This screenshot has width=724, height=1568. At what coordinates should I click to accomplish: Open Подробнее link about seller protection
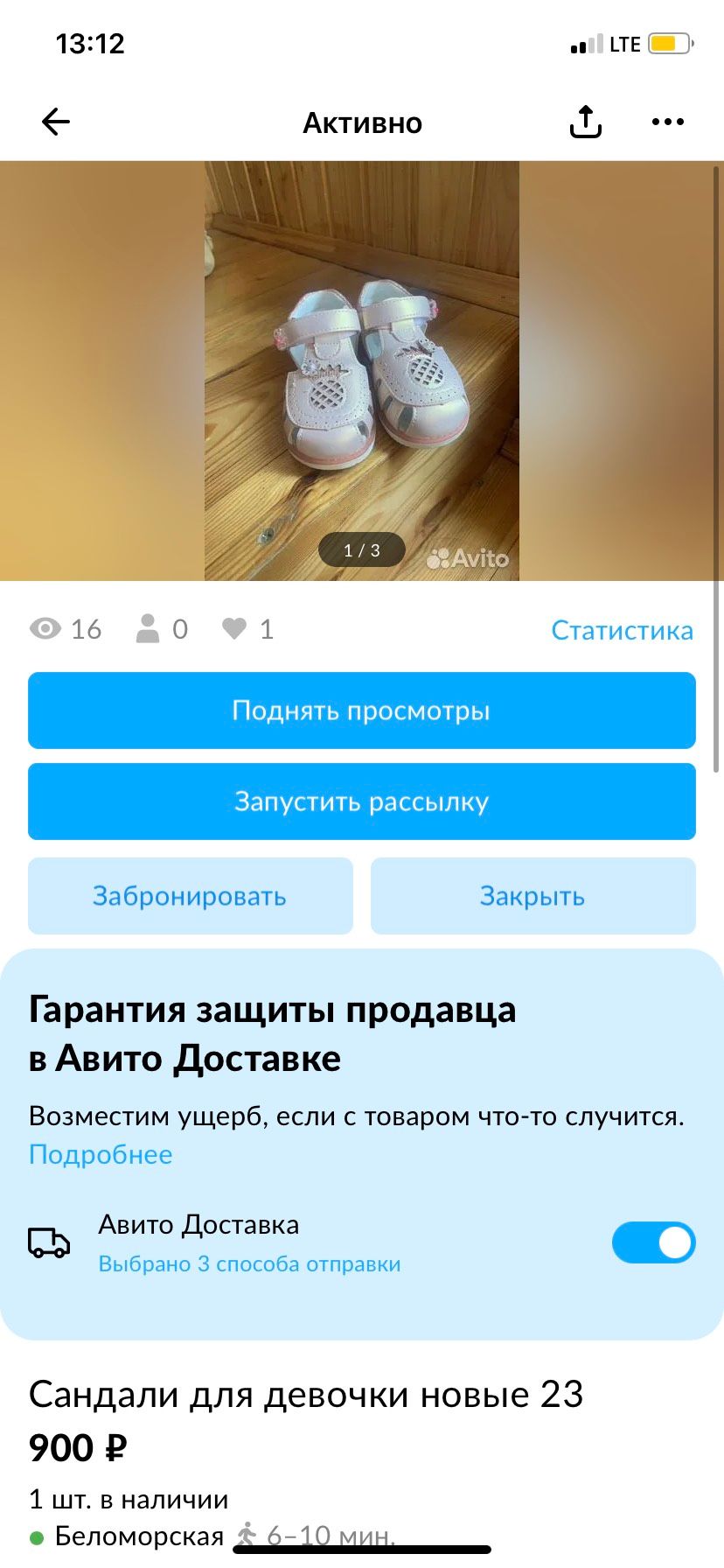pos(101,1154)
